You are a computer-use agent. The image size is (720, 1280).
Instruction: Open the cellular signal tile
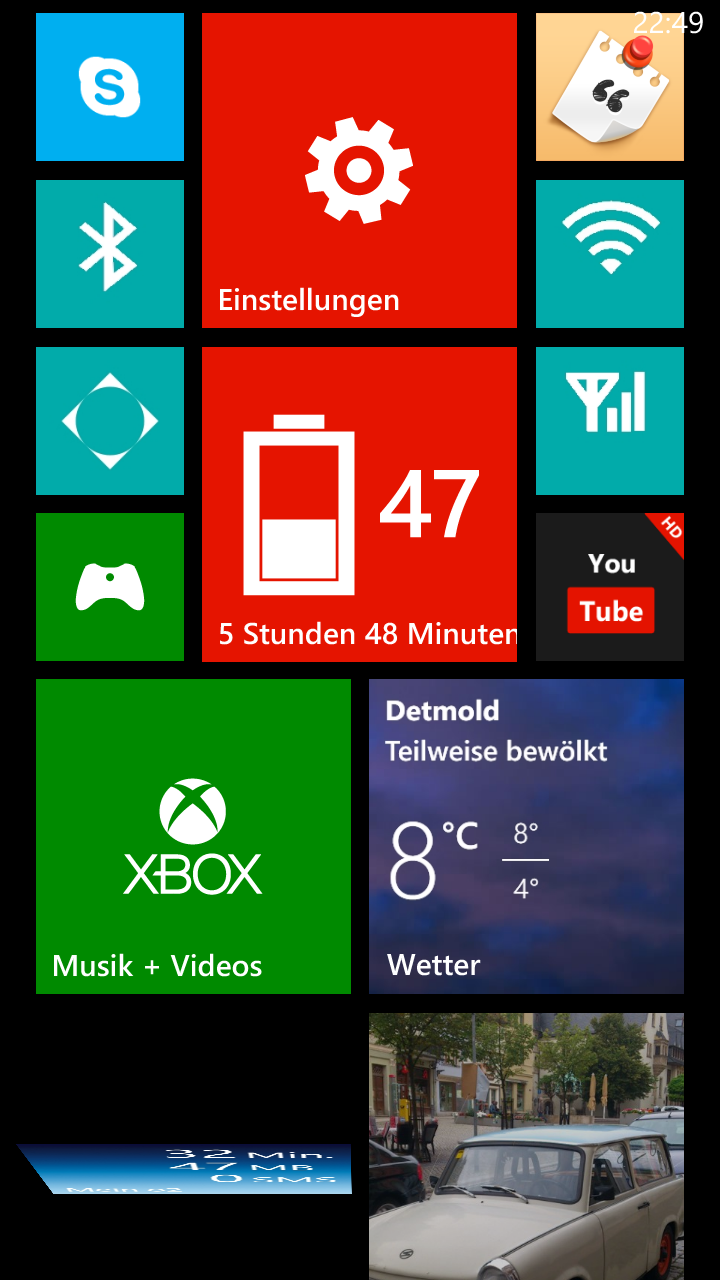(x=610, y=421)
